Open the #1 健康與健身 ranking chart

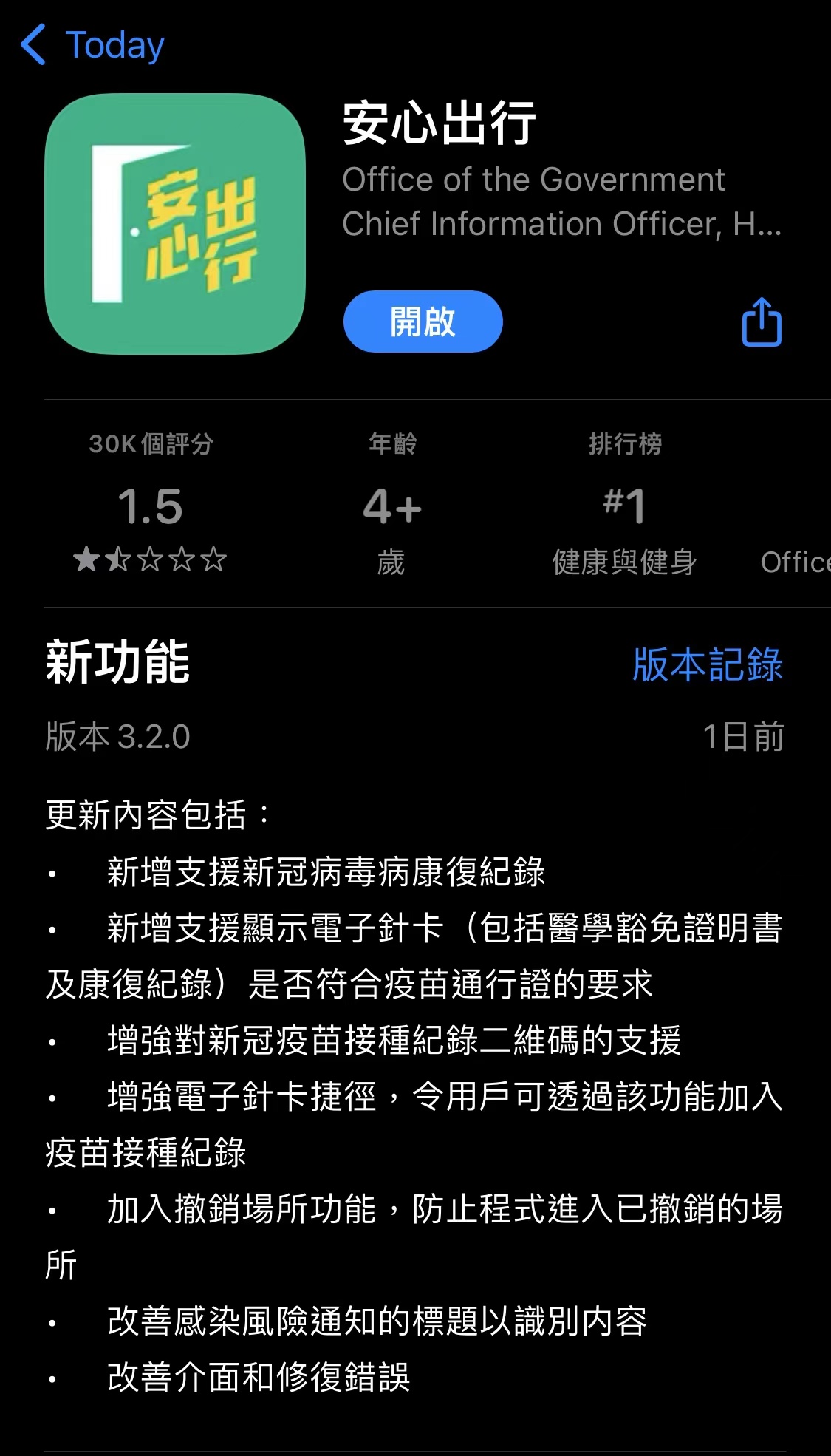(624, 506)
